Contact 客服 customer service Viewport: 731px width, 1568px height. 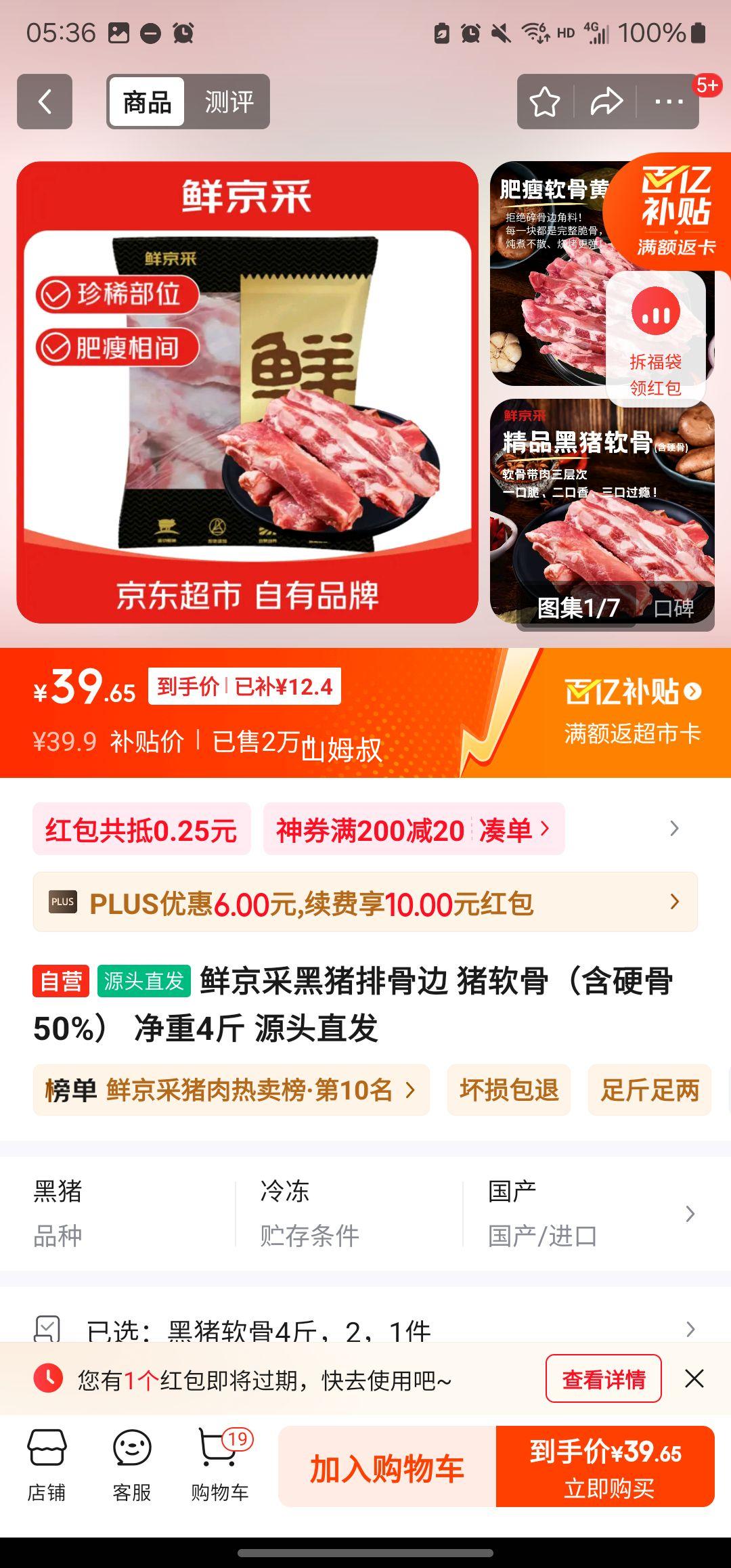pyautogui.click(x=132, y=1465)
